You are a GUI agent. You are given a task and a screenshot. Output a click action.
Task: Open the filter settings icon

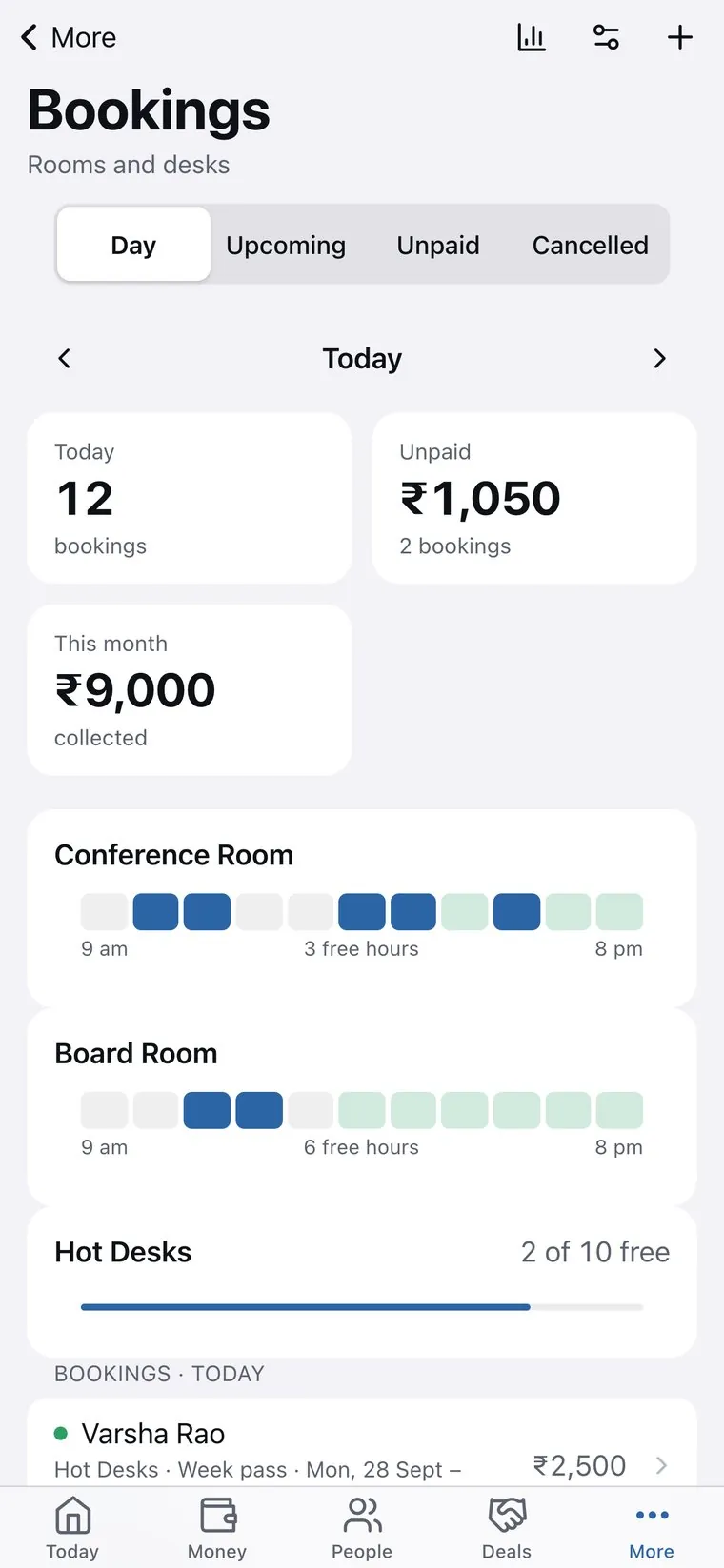(x=606, y=37)
